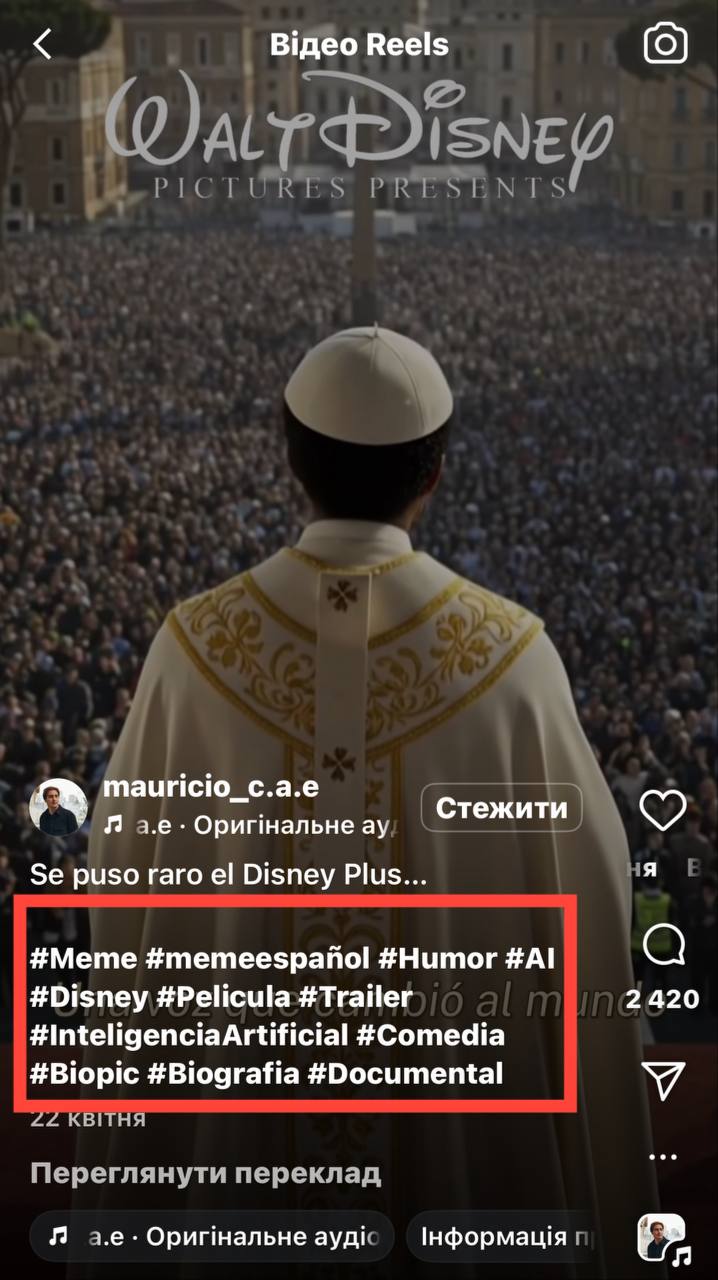The image size is (718, 1280).
Task: Open the audio thumbnail in the corner
Action: [x=661, y=1238]
